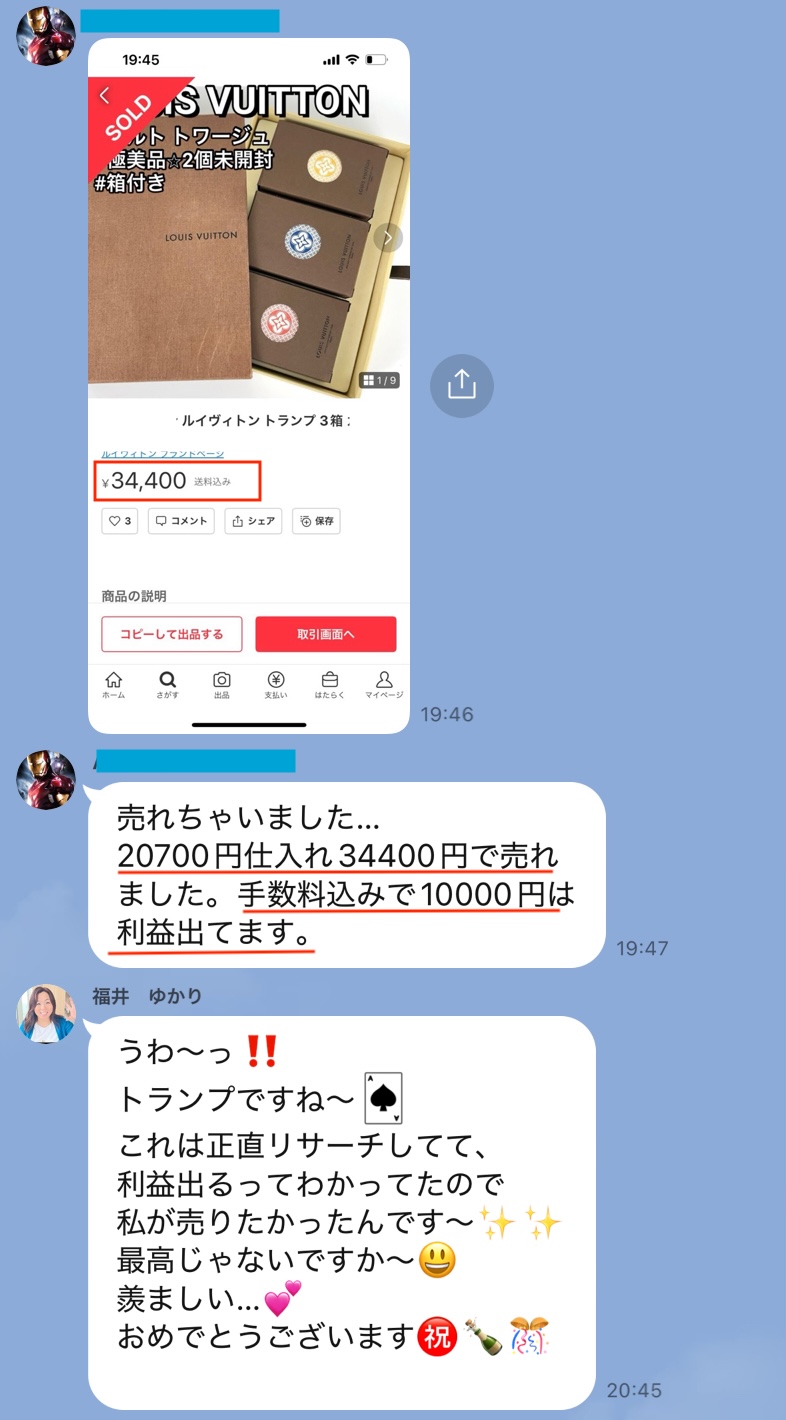Open 福井 ゆかり's profile avatar
The width and height of the screenshot is (786, 1420).
(x=46, y=1013)
